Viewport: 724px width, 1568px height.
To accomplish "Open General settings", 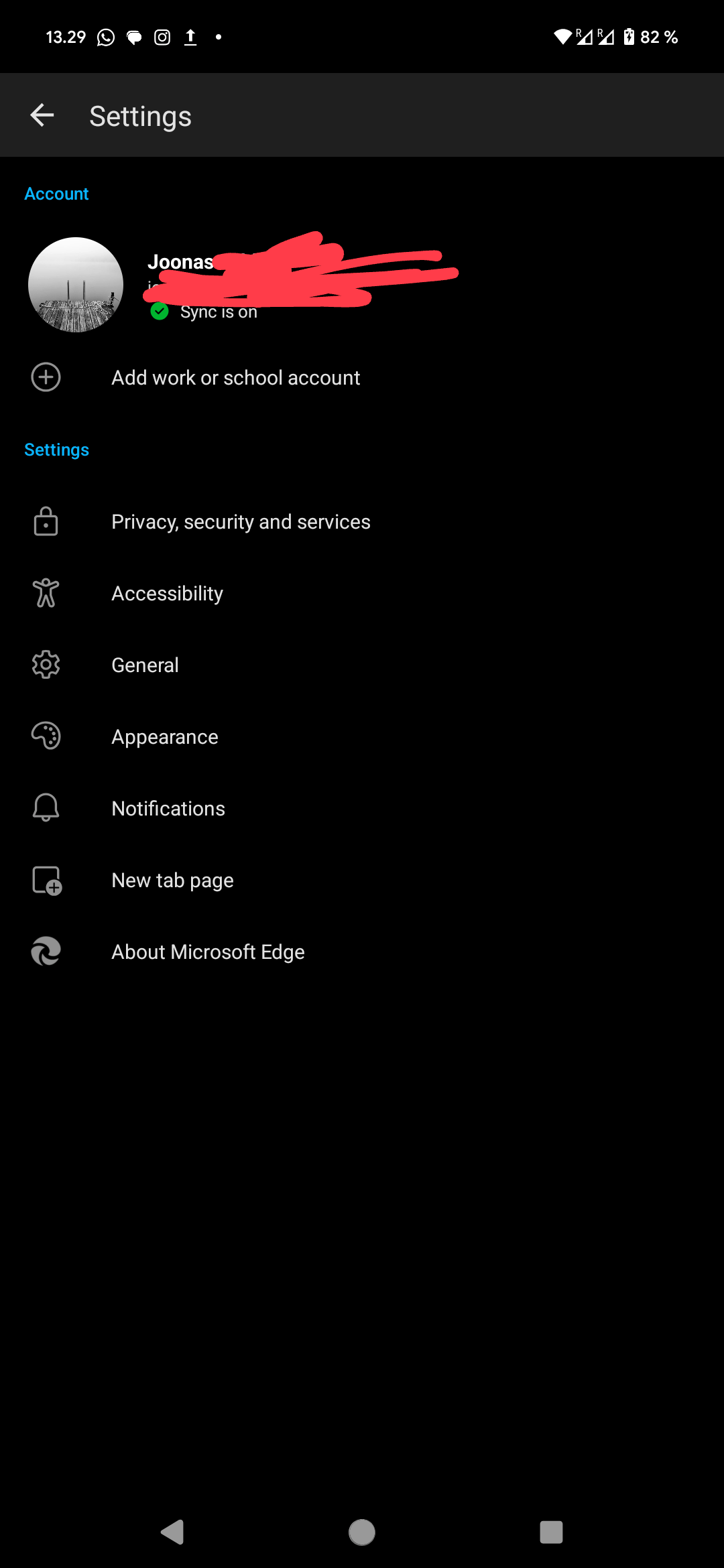I will pyautogui.click(x=145, y=665).
